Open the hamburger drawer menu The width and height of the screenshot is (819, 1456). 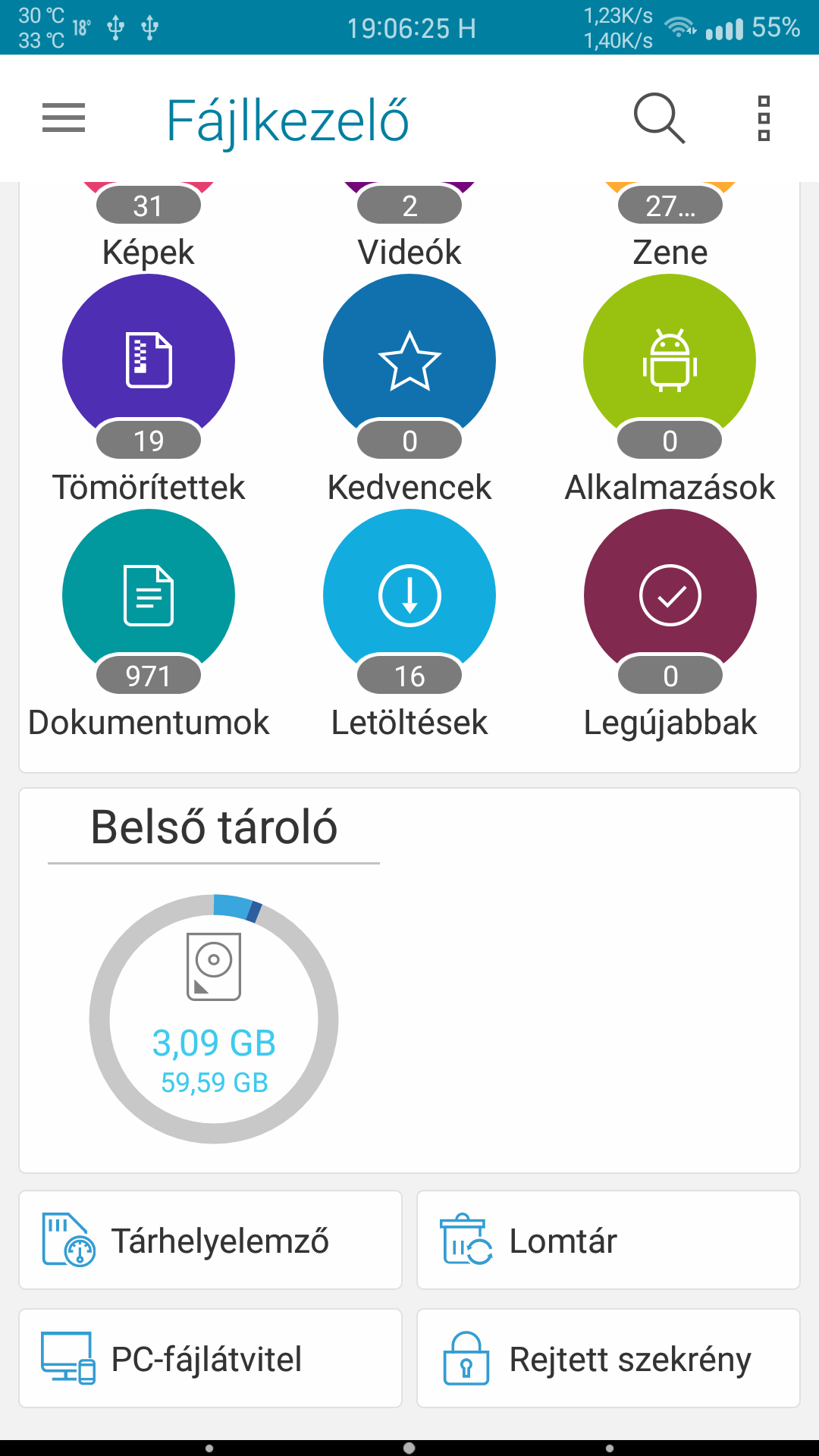pos(64,118)
